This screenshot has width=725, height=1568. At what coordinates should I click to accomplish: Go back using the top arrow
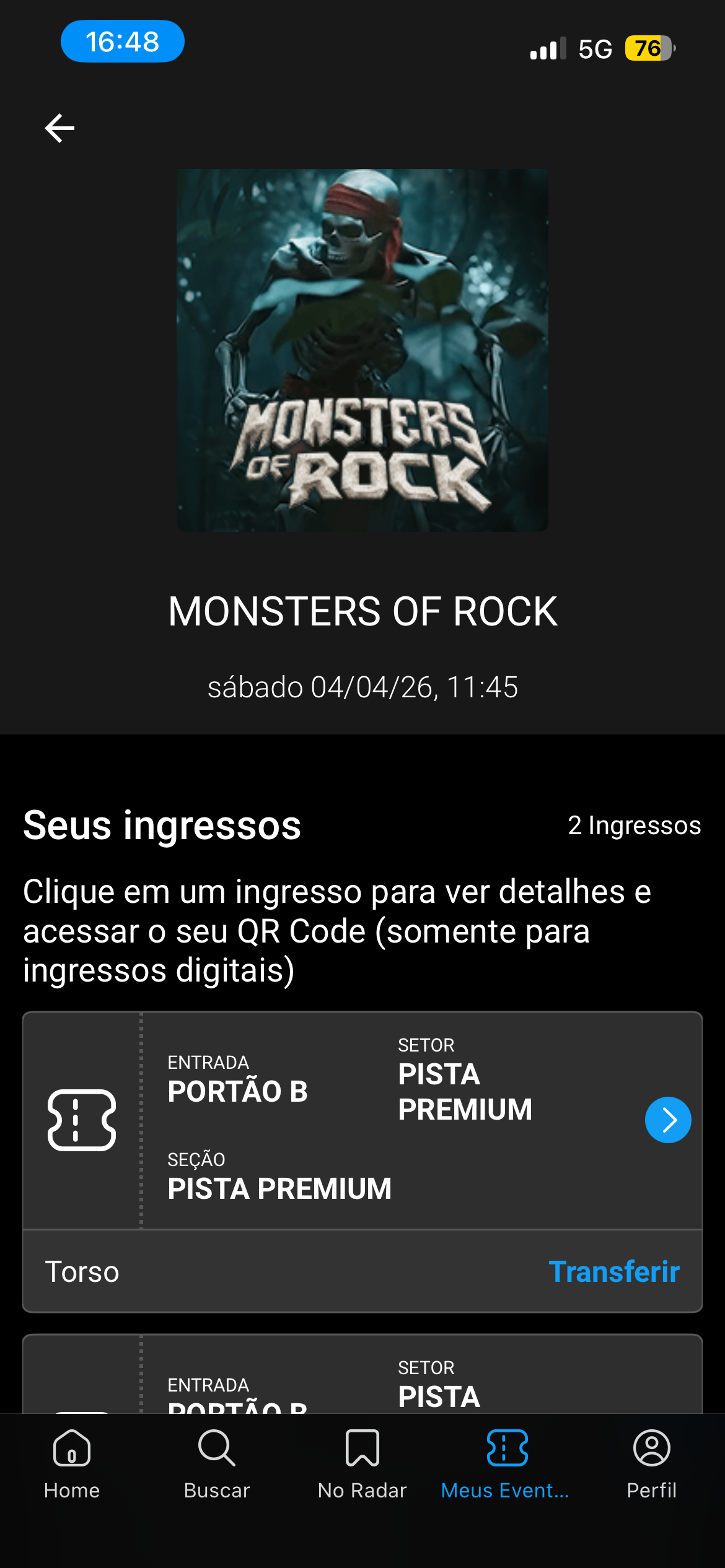(60, 128)
